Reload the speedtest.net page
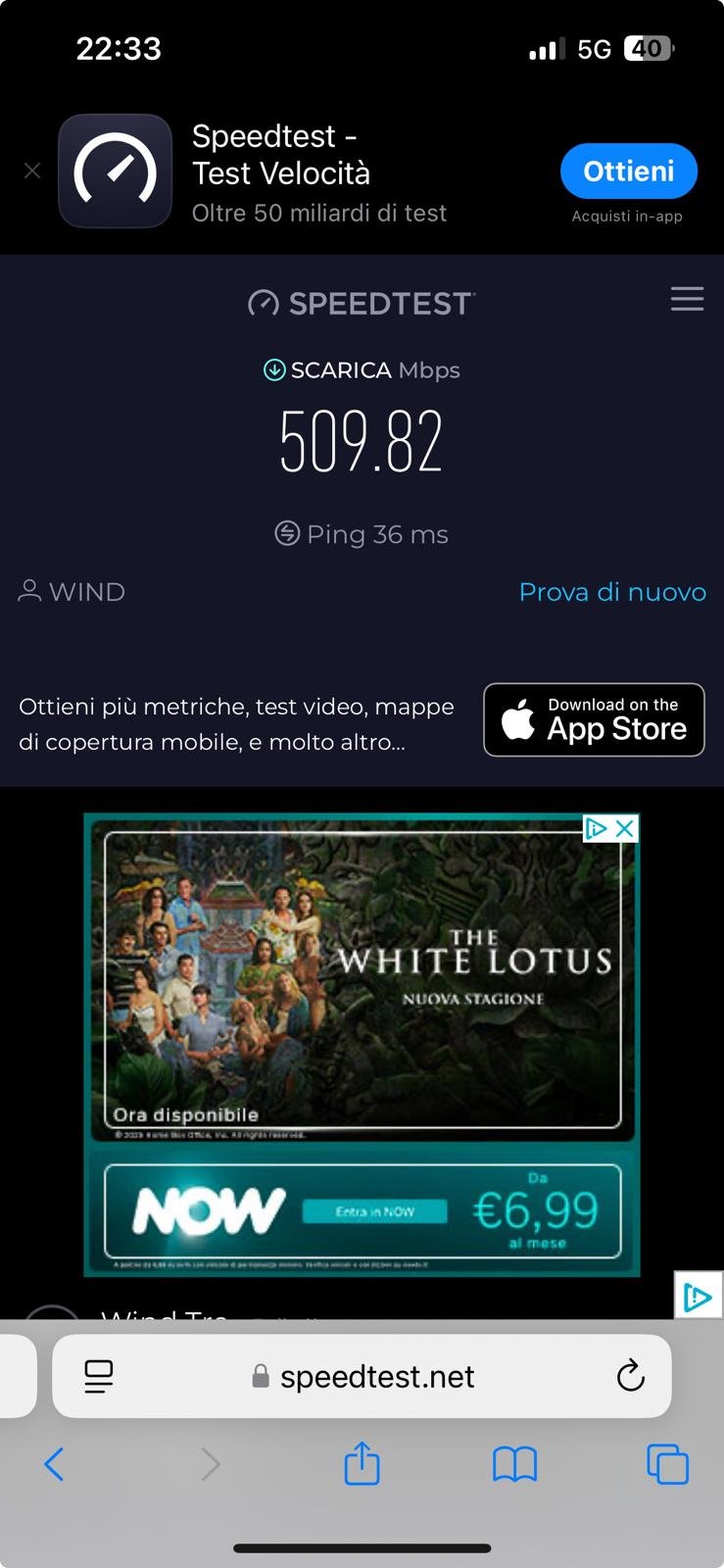 point(631,1376)
